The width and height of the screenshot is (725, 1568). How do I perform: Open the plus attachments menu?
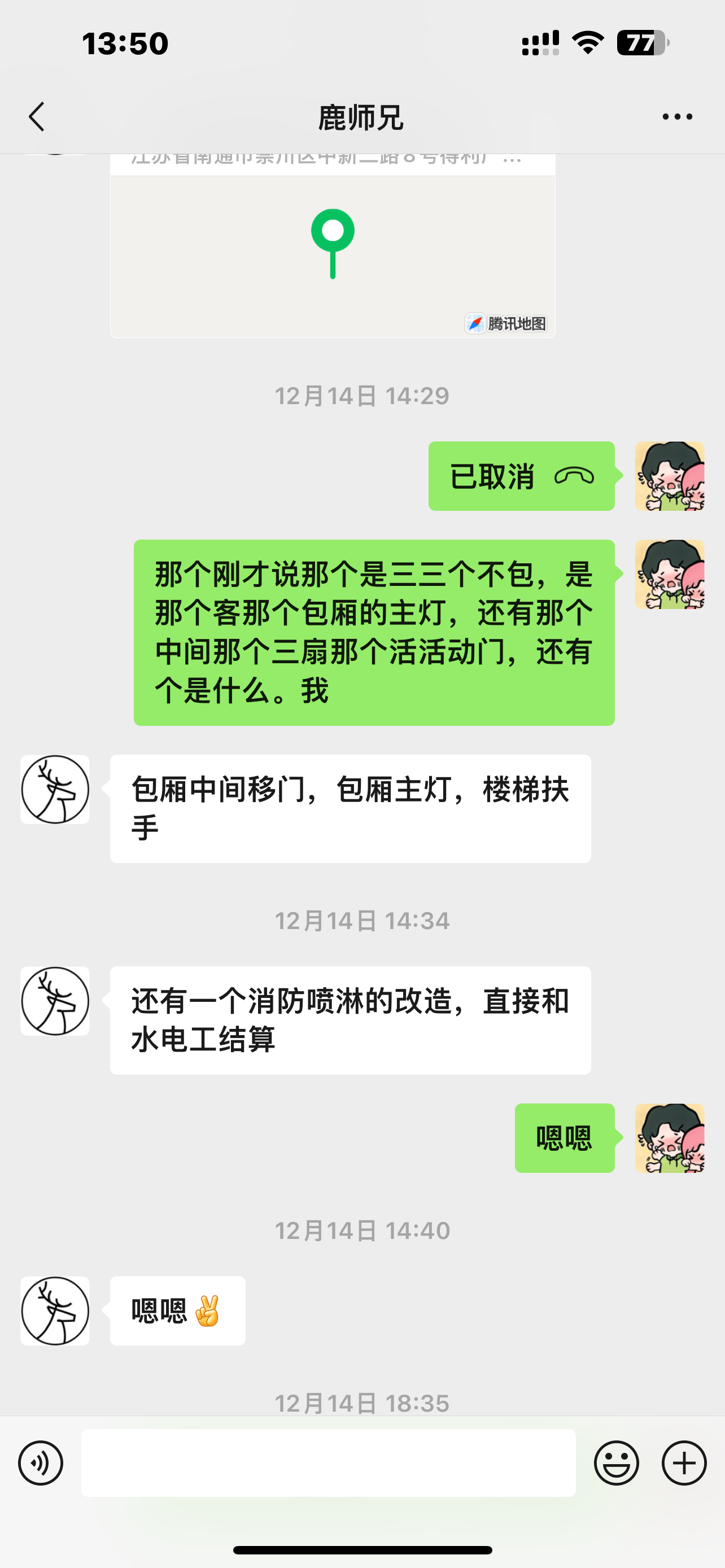pyautogui.click(x=684, y=1462)
